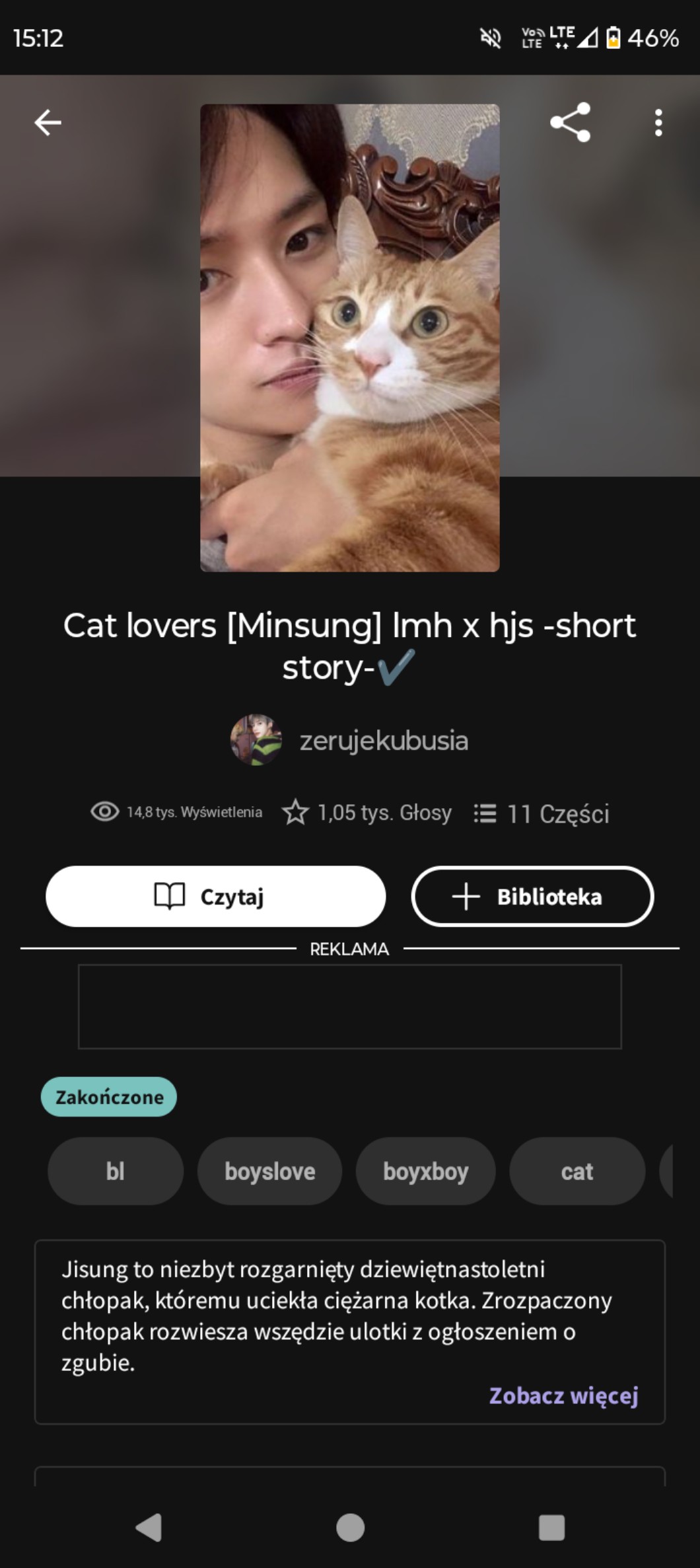Tap the boyxboy tag chip
Viewport: 700px width, 1568px height.
click(x=425, y=1171)
